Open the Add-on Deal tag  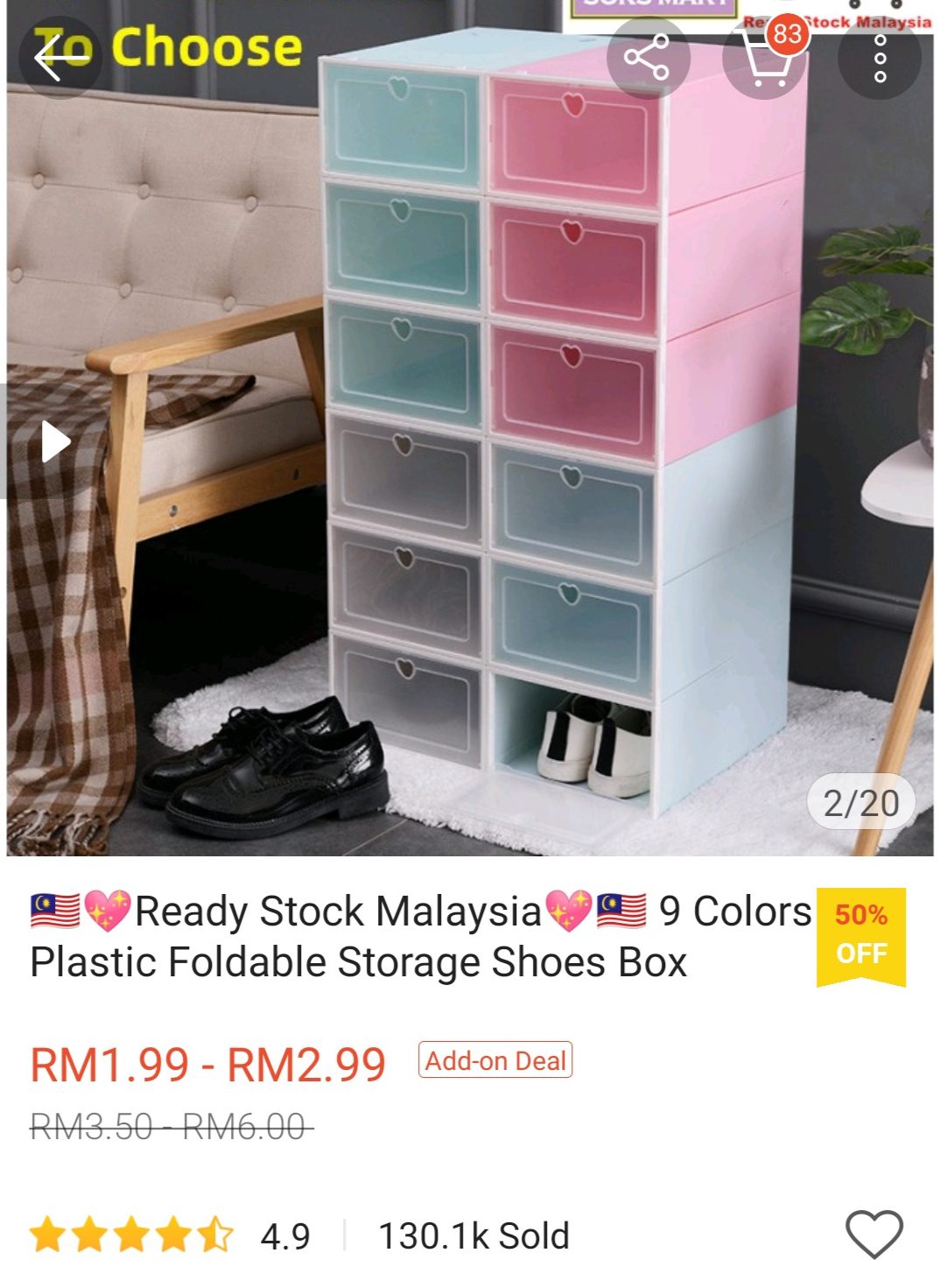[x=495, y=1060]
